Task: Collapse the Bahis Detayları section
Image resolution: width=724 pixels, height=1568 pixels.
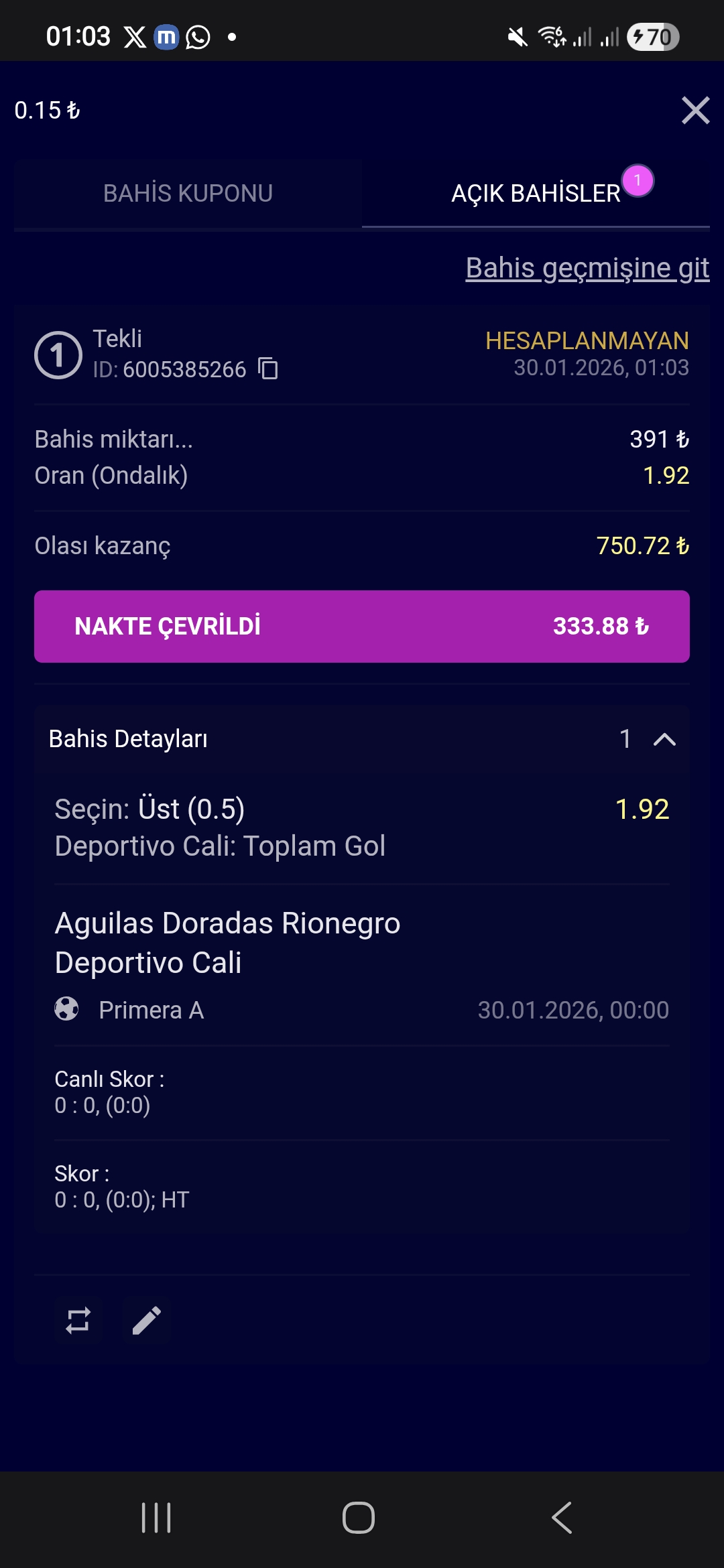Action: point(664,739)
